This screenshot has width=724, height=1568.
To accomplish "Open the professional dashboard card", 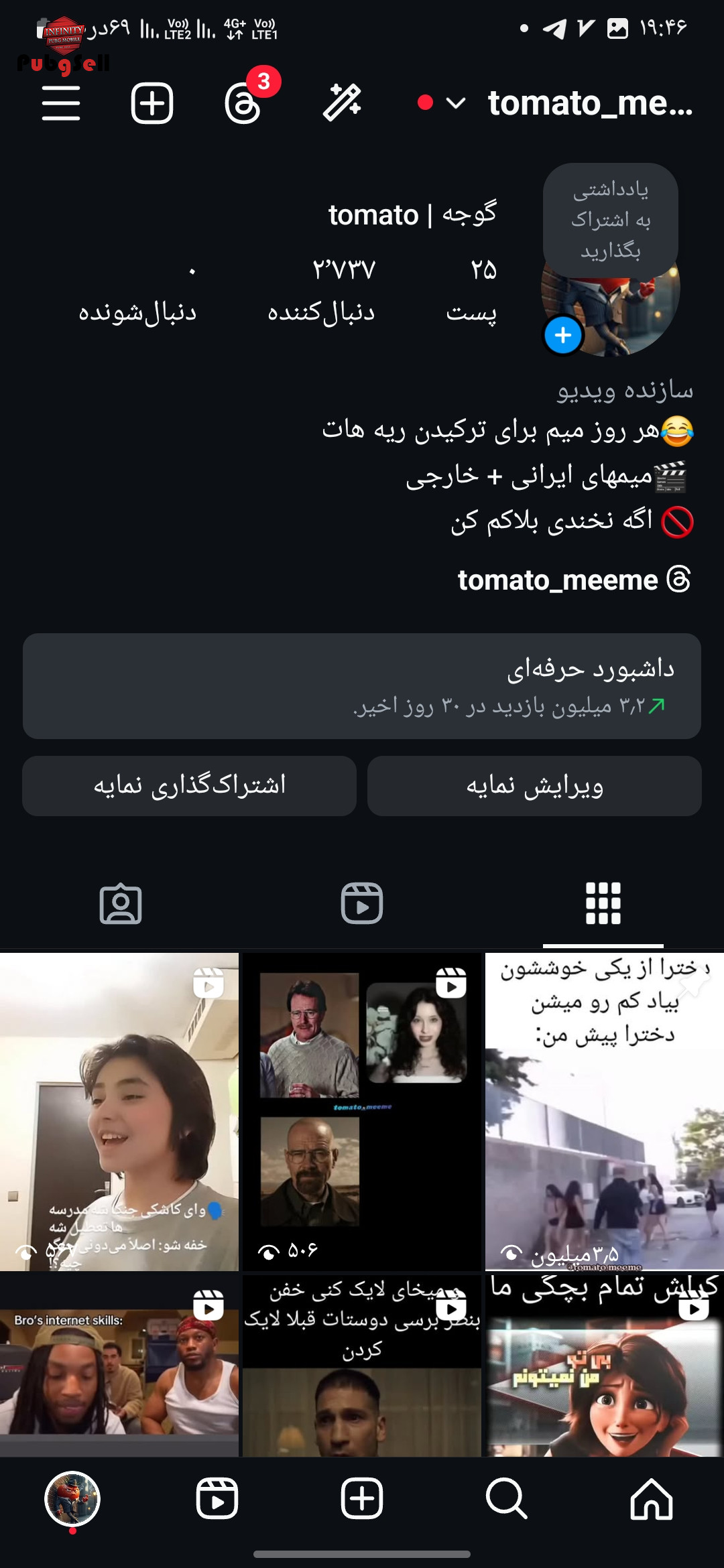I will [362, 686].
